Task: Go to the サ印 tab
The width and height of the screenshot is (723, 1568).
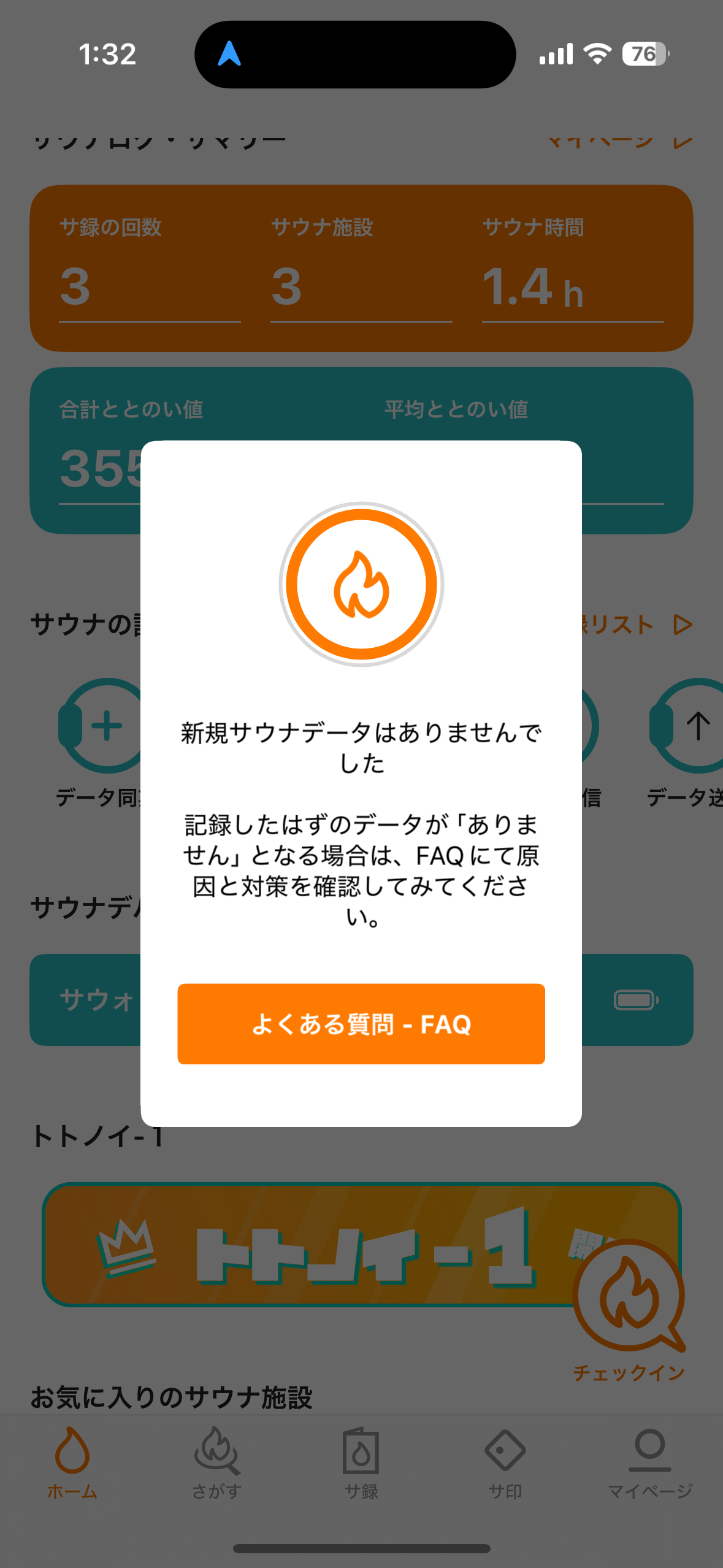Action: tap(505, 1463)
